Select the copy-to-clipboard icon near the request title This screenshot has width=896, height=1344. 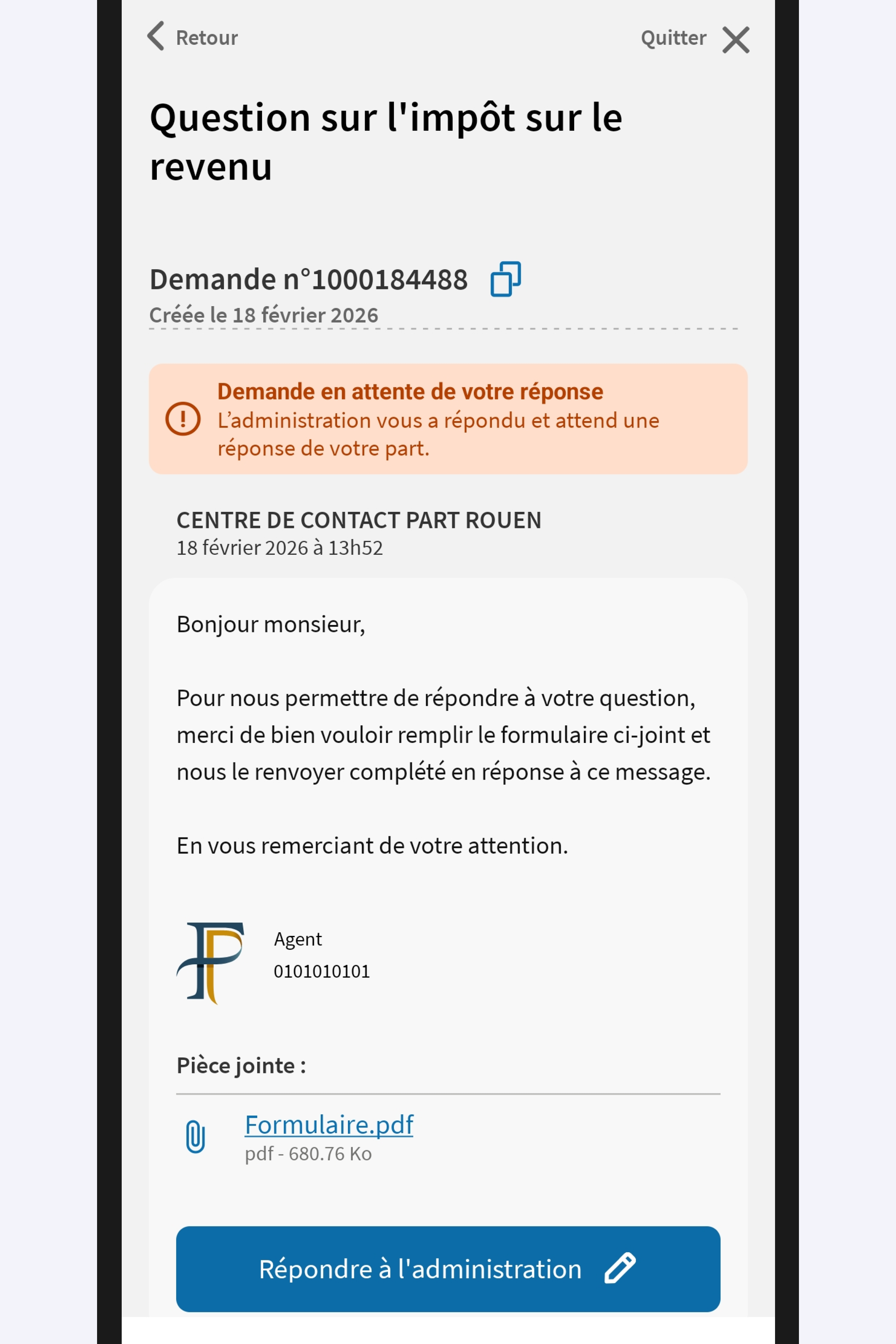click(x=506, y=279)
